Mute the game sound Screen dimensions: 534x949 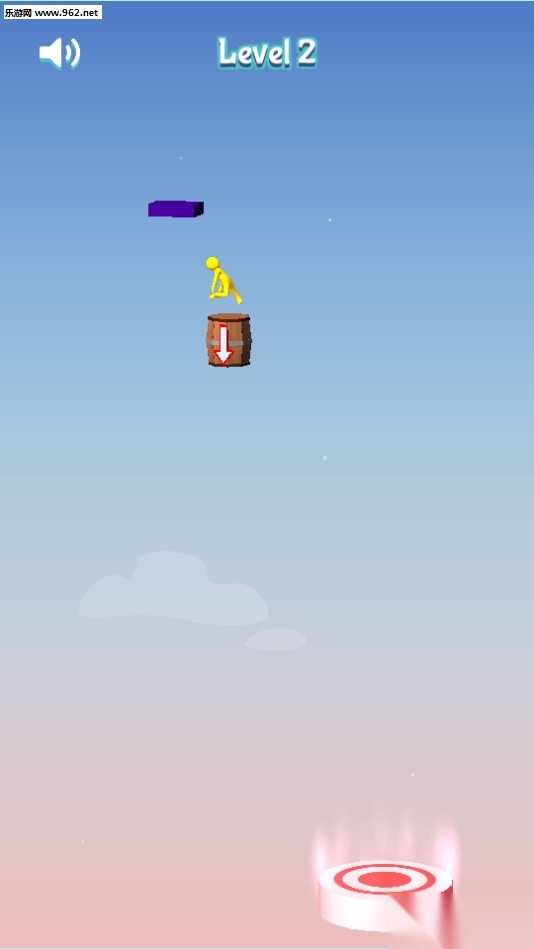60,53
